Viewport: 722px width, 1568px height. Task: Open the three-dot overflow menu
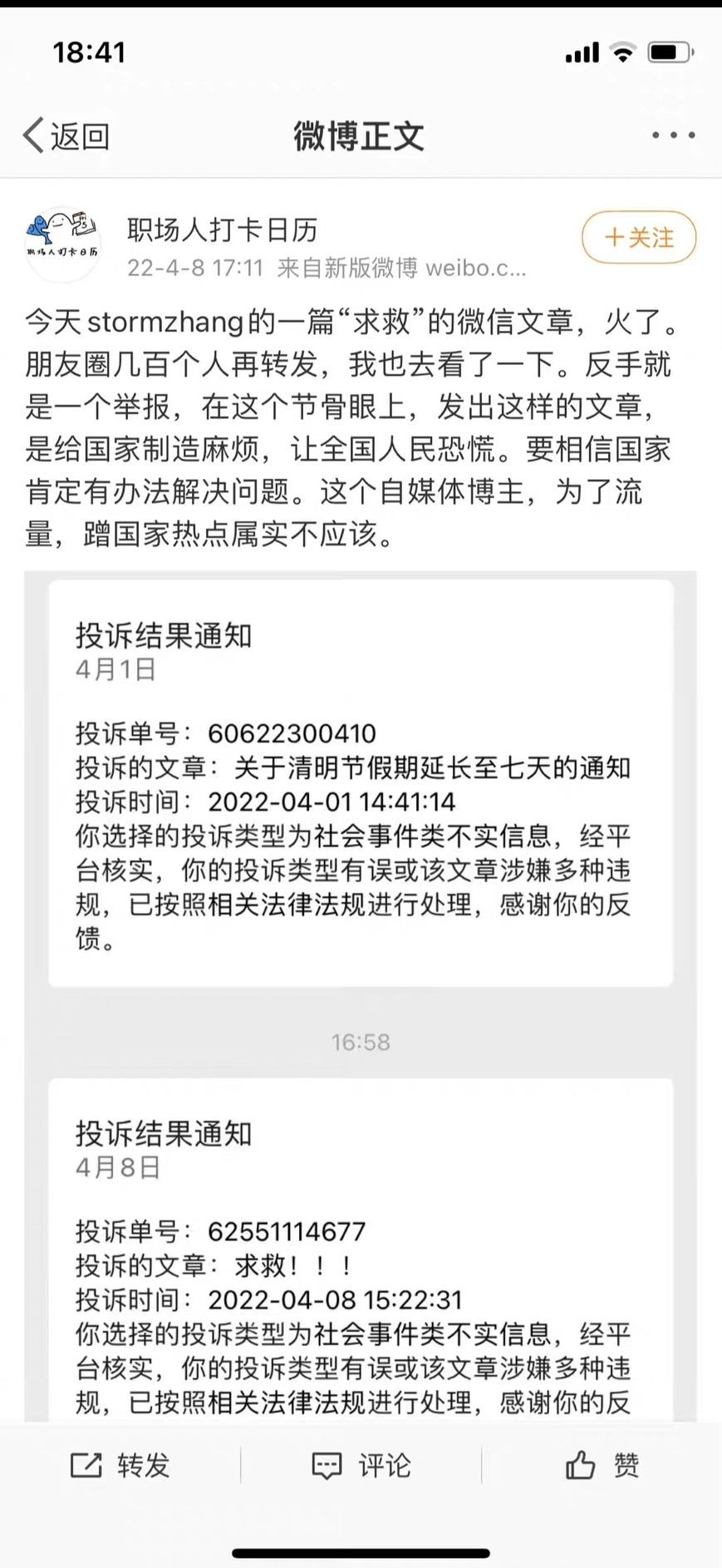tap(673, 136)
